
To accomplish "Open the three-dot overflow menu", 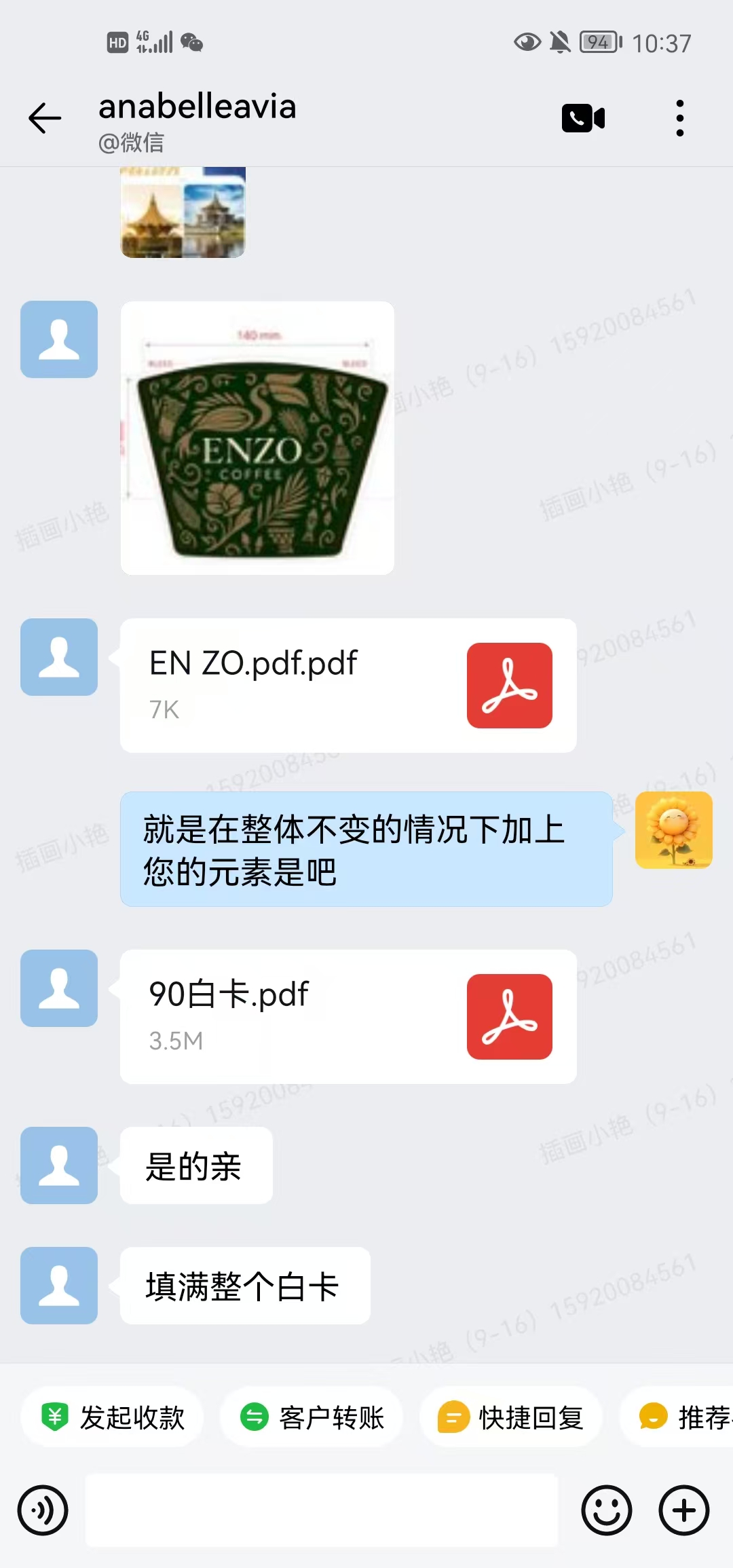I will click(679, 118).
